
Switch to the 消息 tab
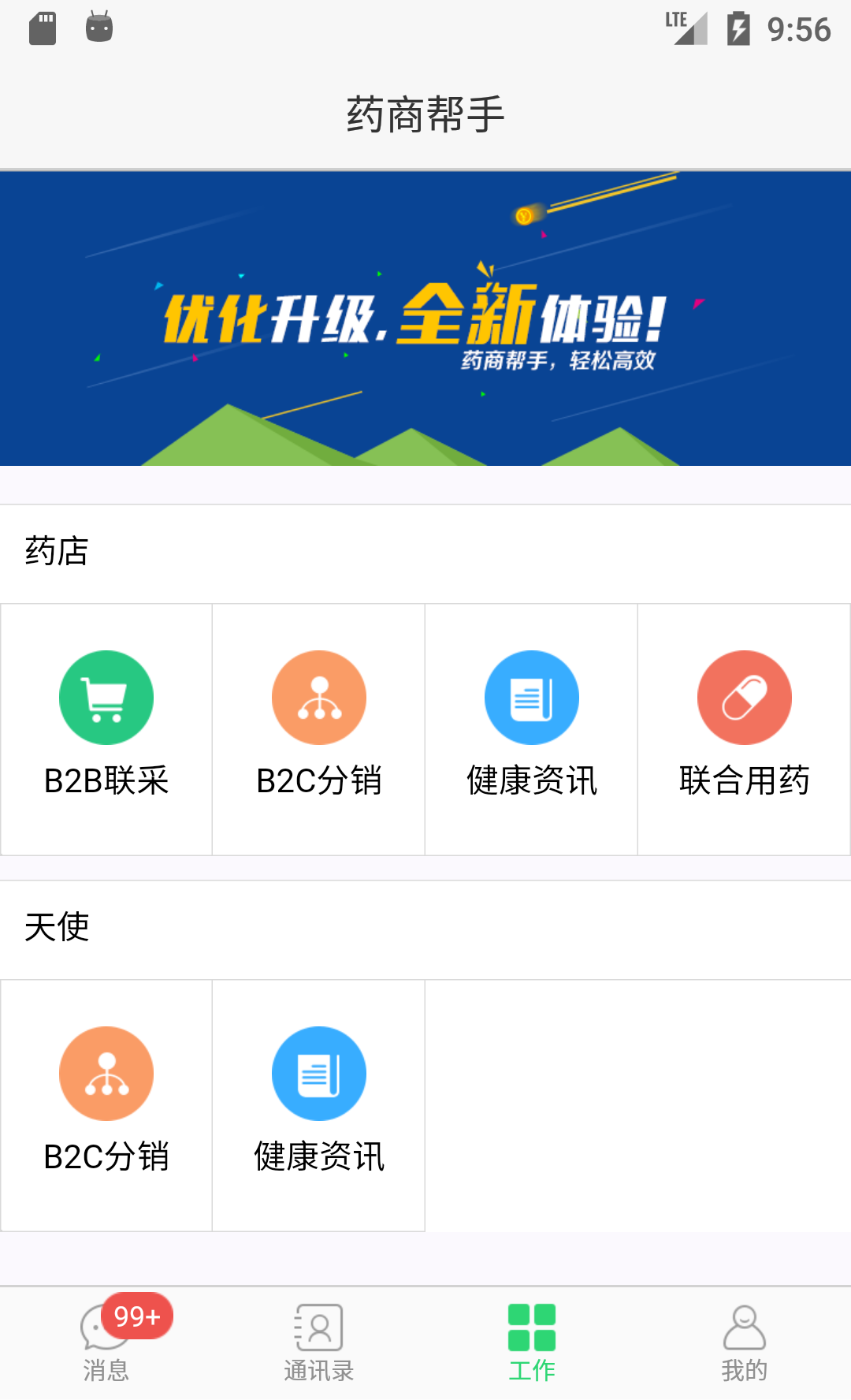[x=106, y=1342]
